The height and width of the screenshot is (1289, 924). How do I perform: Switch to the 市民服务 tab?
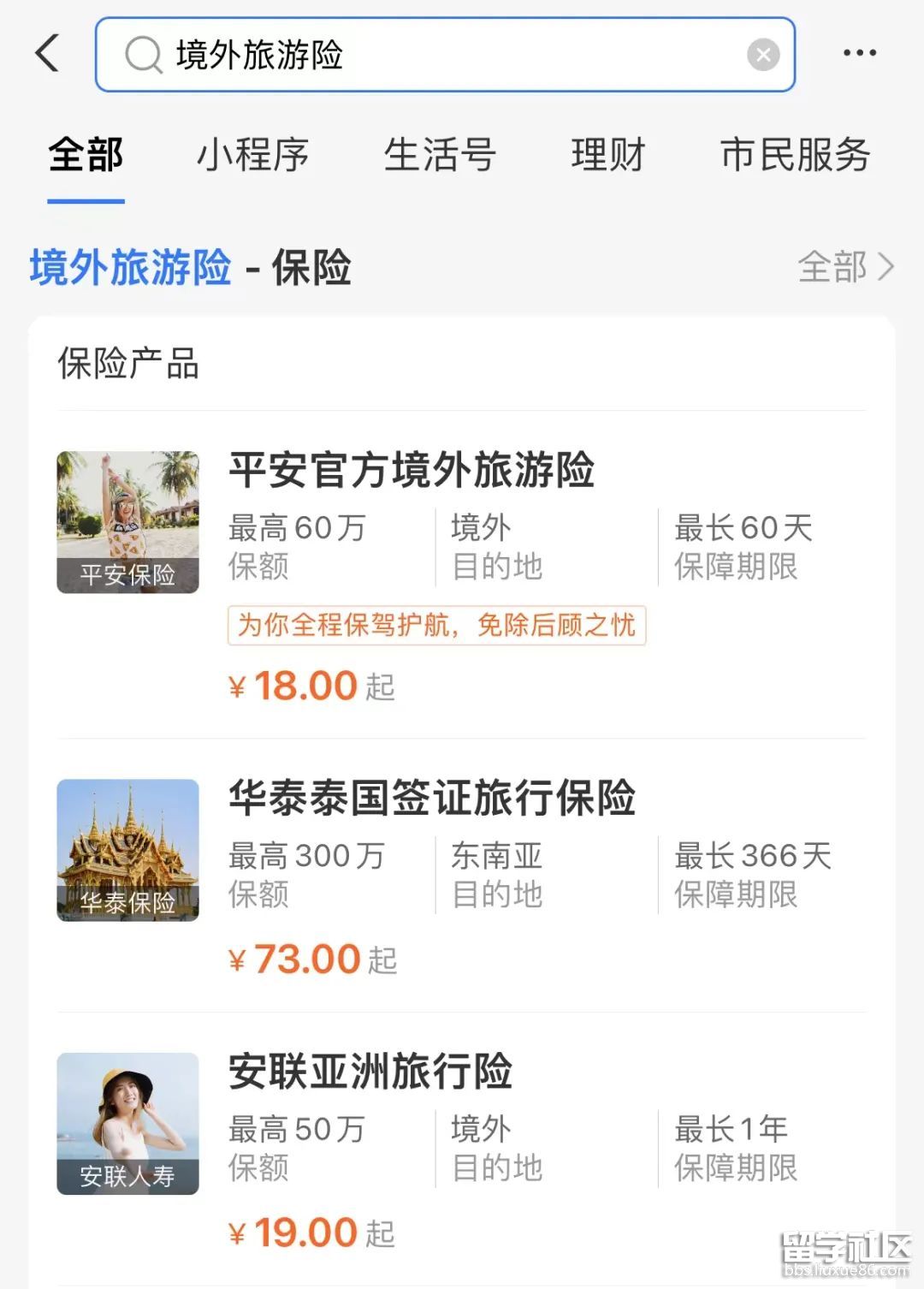pyautogui.click(x=795, y=156)
